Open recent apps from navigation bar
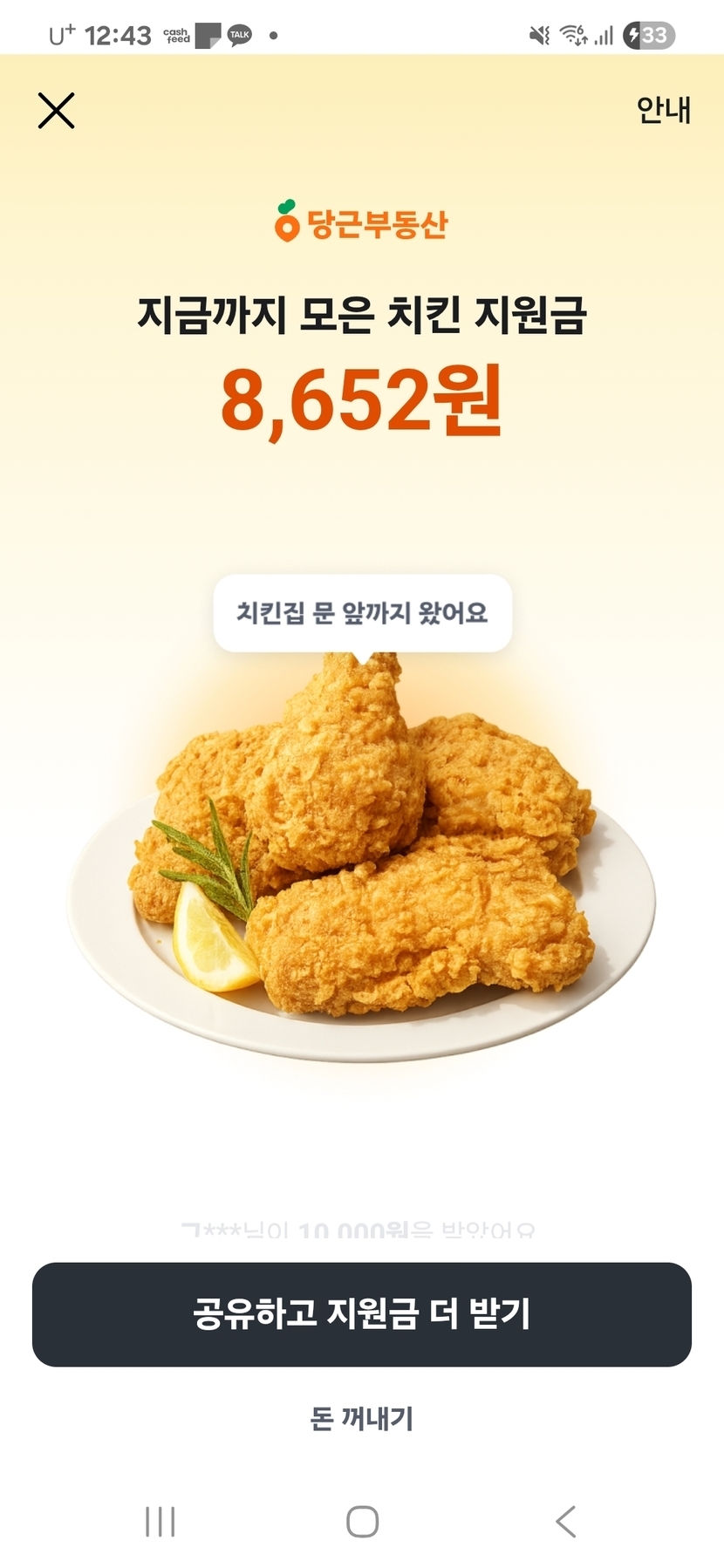The height and width of the screenshot is (1568, 724). coord(160,1521)
